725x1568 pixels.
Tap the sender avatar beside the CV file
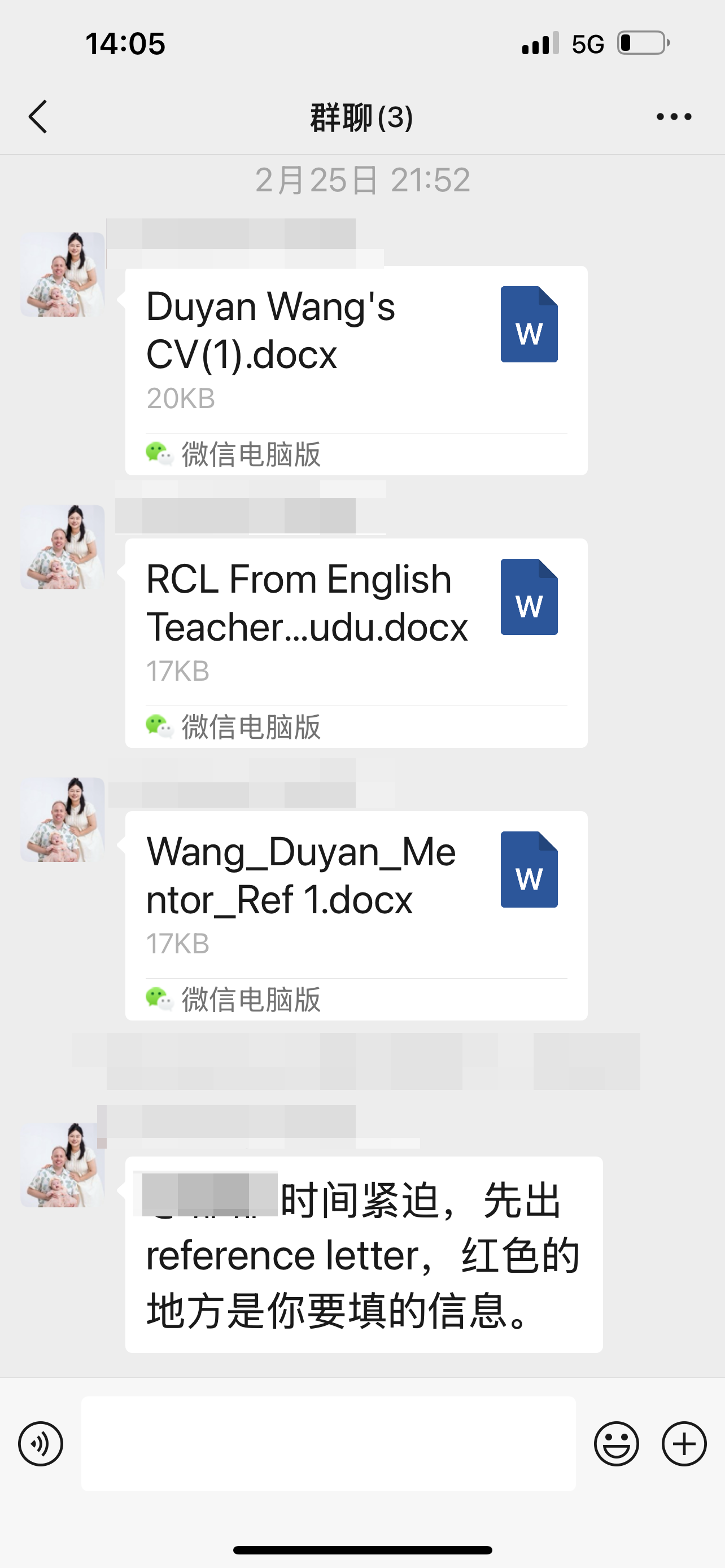pos(63,274)
